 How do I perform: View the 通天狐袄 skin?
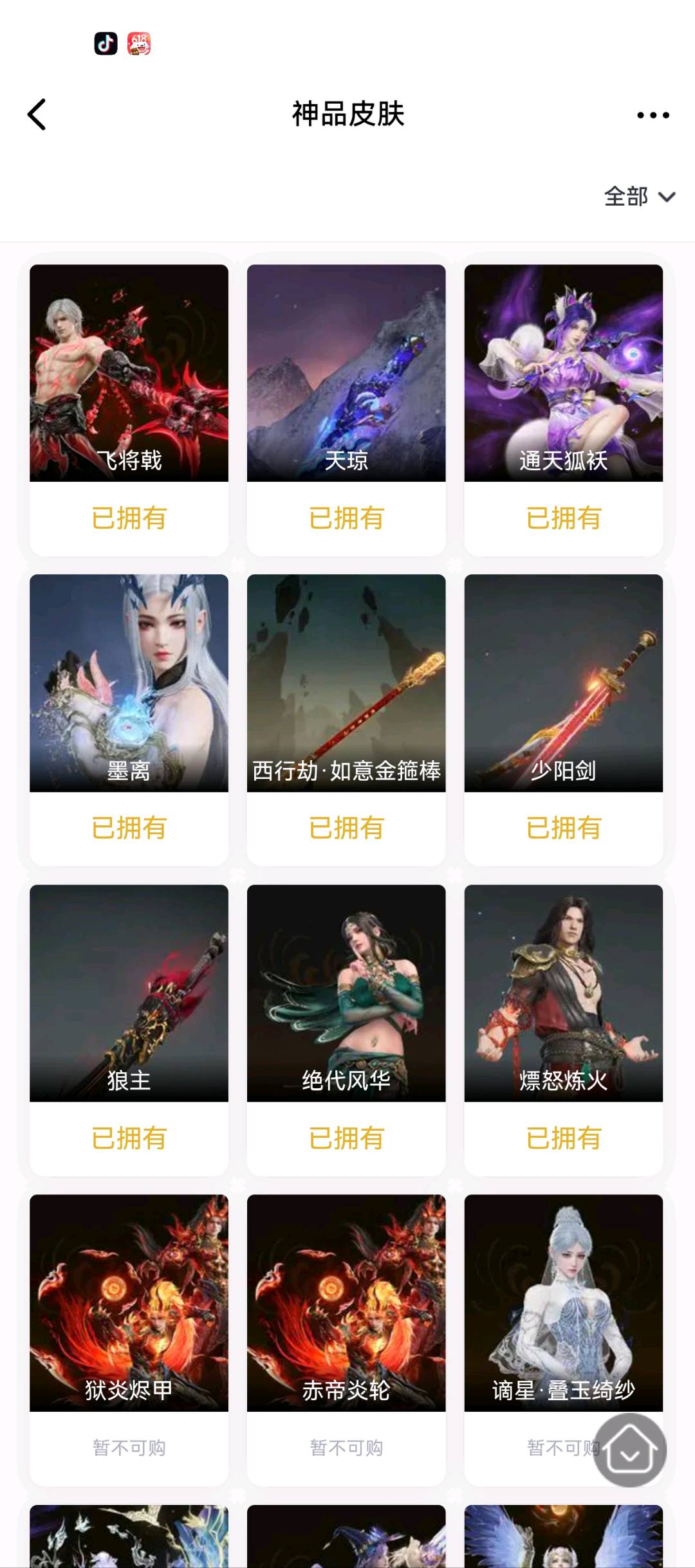pos(563,374)
